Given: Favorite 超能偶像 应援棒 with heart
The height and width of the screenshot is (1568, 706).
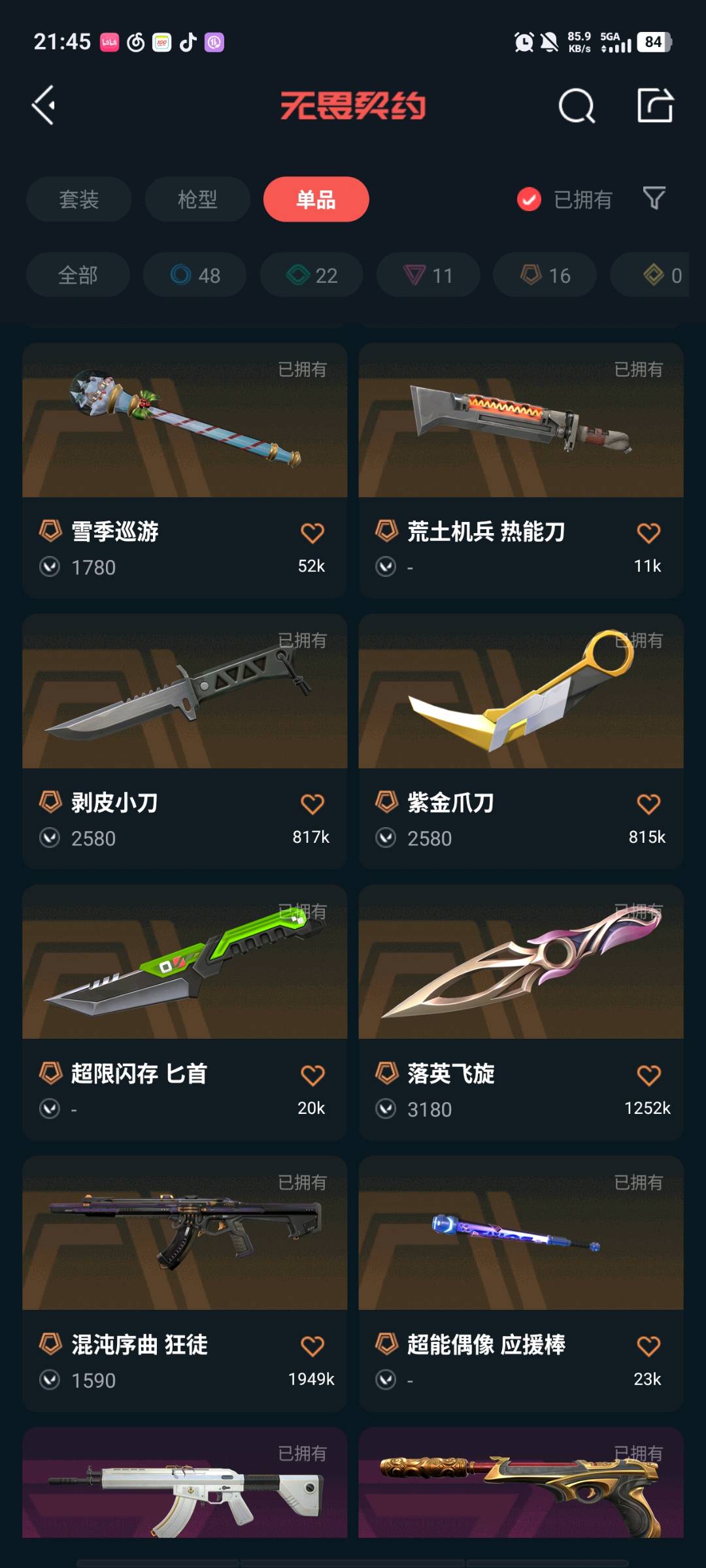Looking at the screenshot, I should [648, 1346].
